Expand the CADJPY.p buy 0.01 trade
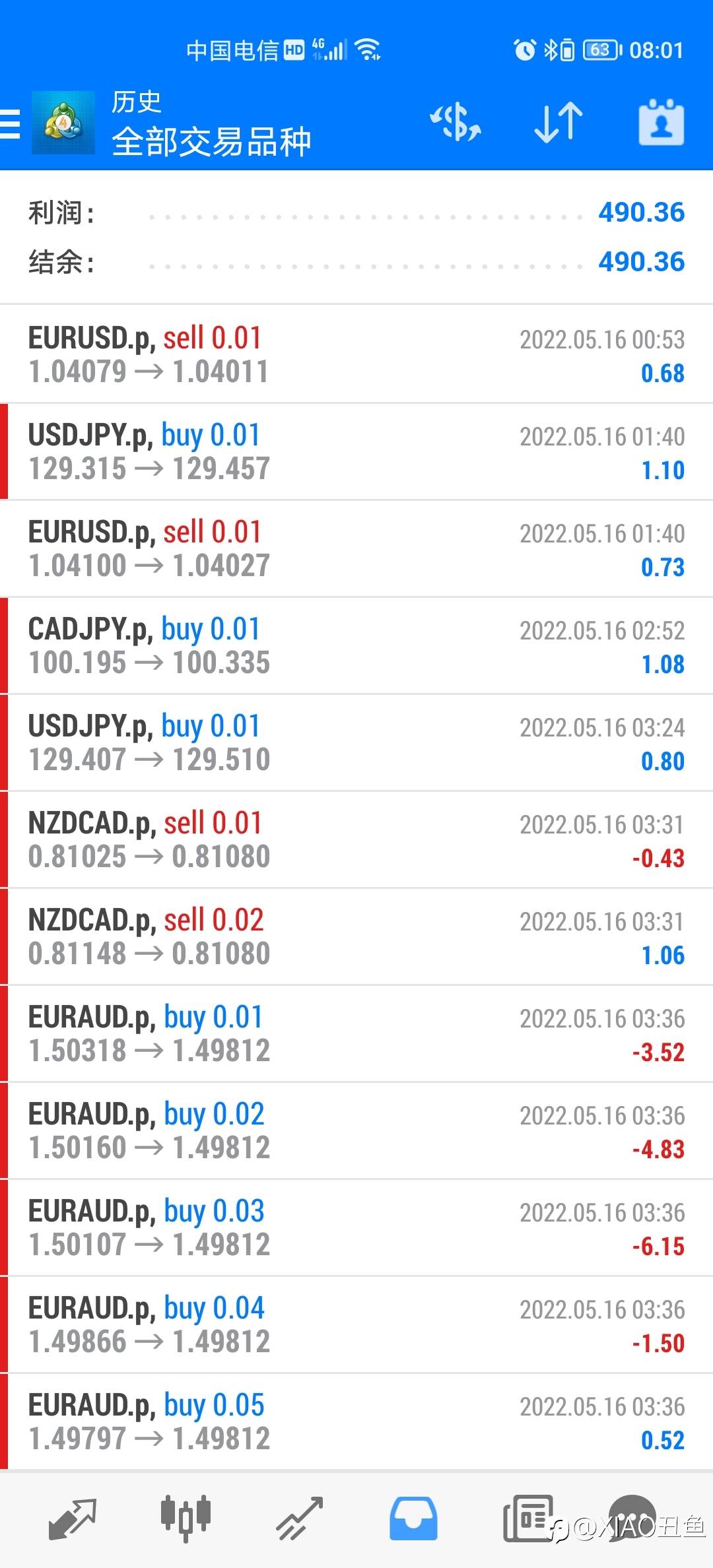Image resolution: width=713 pixels, height=1568 pixels. [356, 645]
